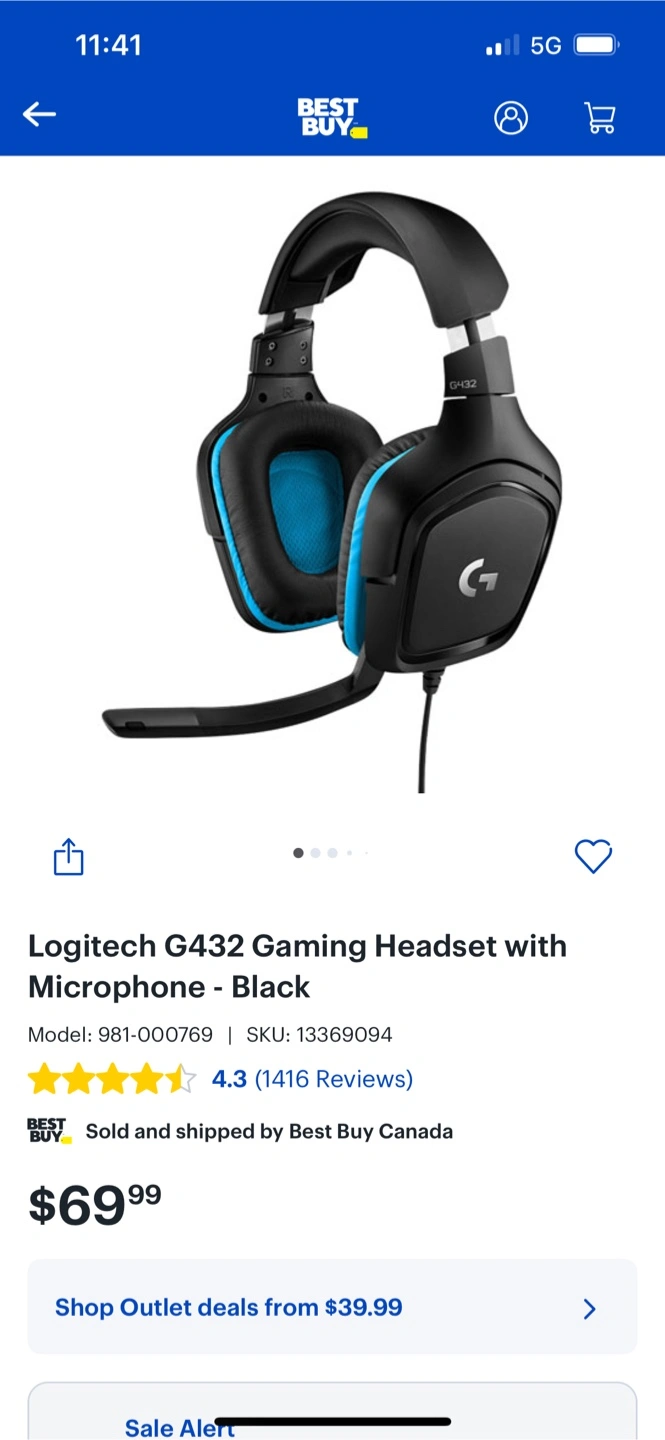Share this Logitech G432 product
The width and height of the screenshot is (665, 1440).
[x=68, y=857]
